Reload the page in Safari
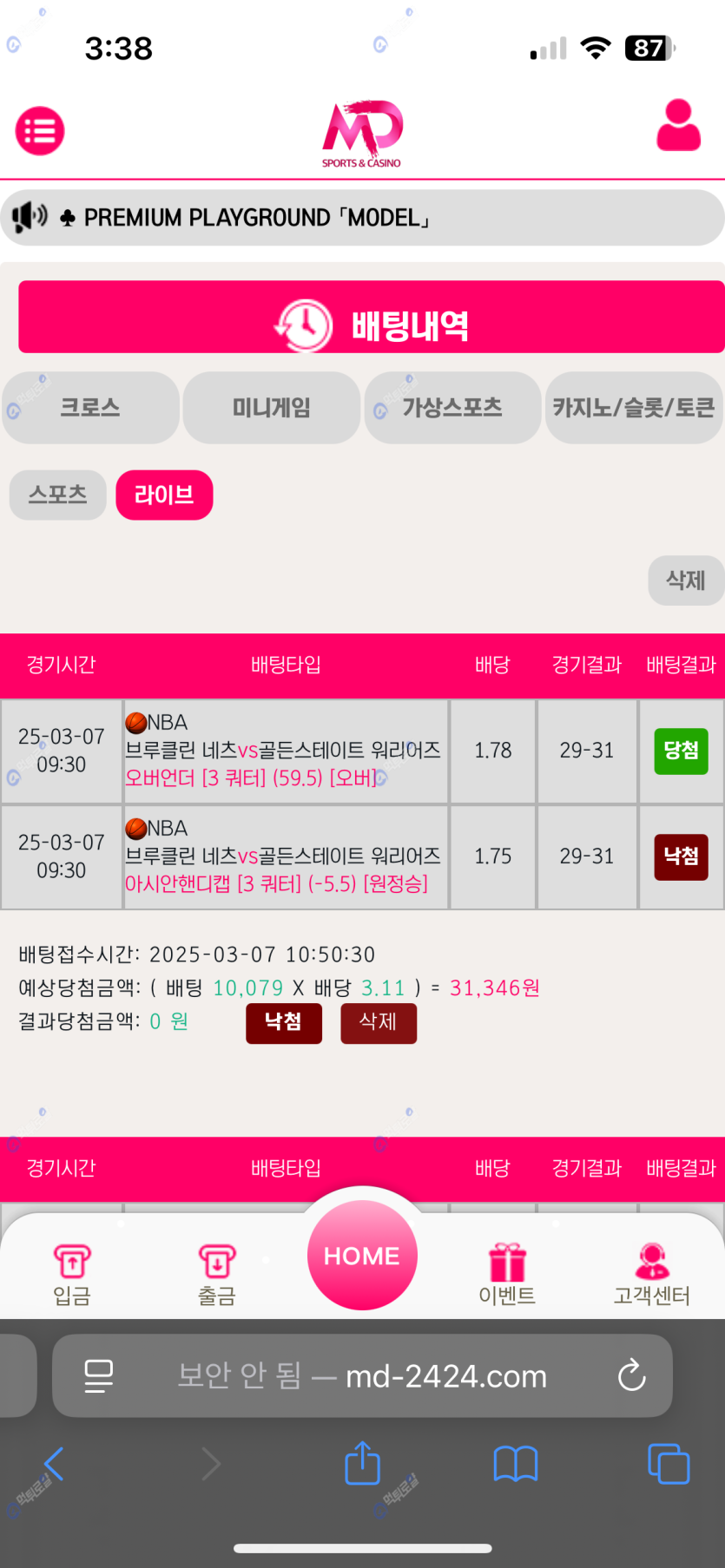This screenshot has width=725, height=1568. coord(631,1375)
